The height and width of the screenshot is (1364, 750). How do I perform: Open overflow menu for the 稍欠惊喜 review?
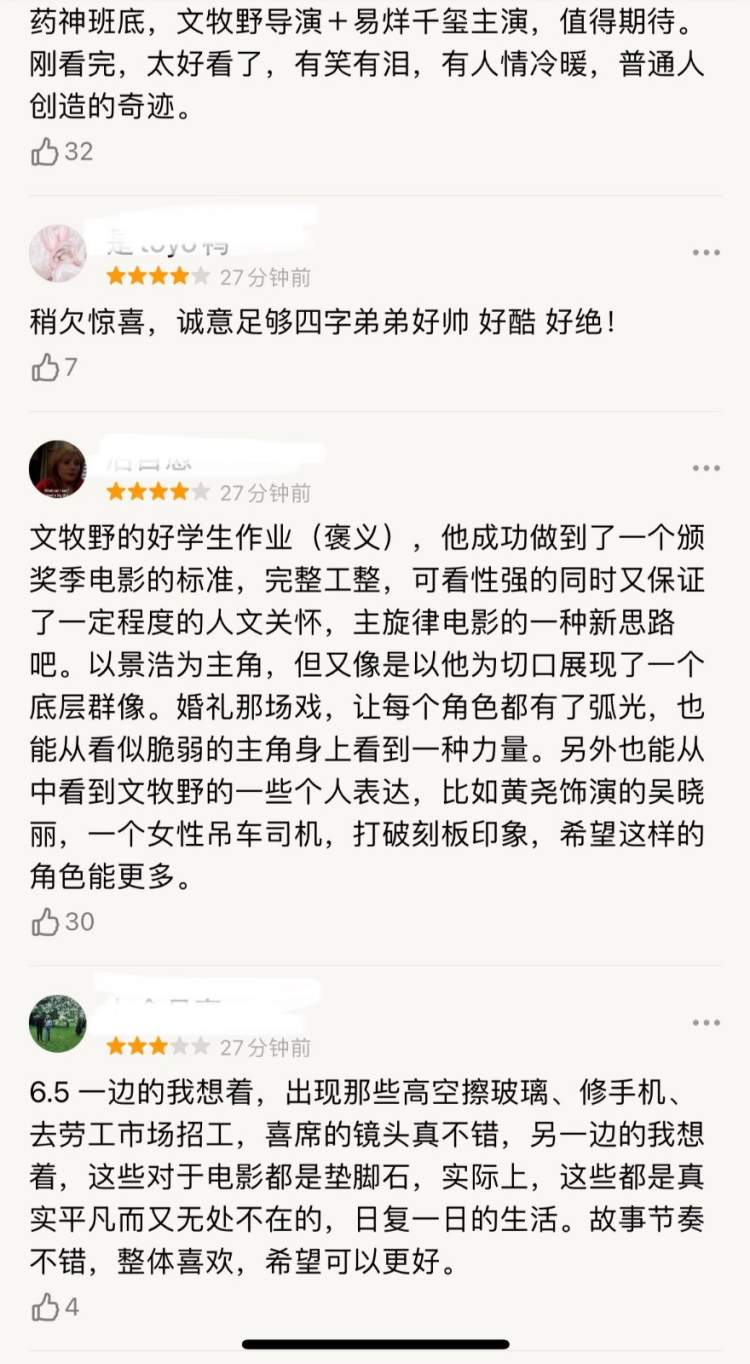pos(706,253)
